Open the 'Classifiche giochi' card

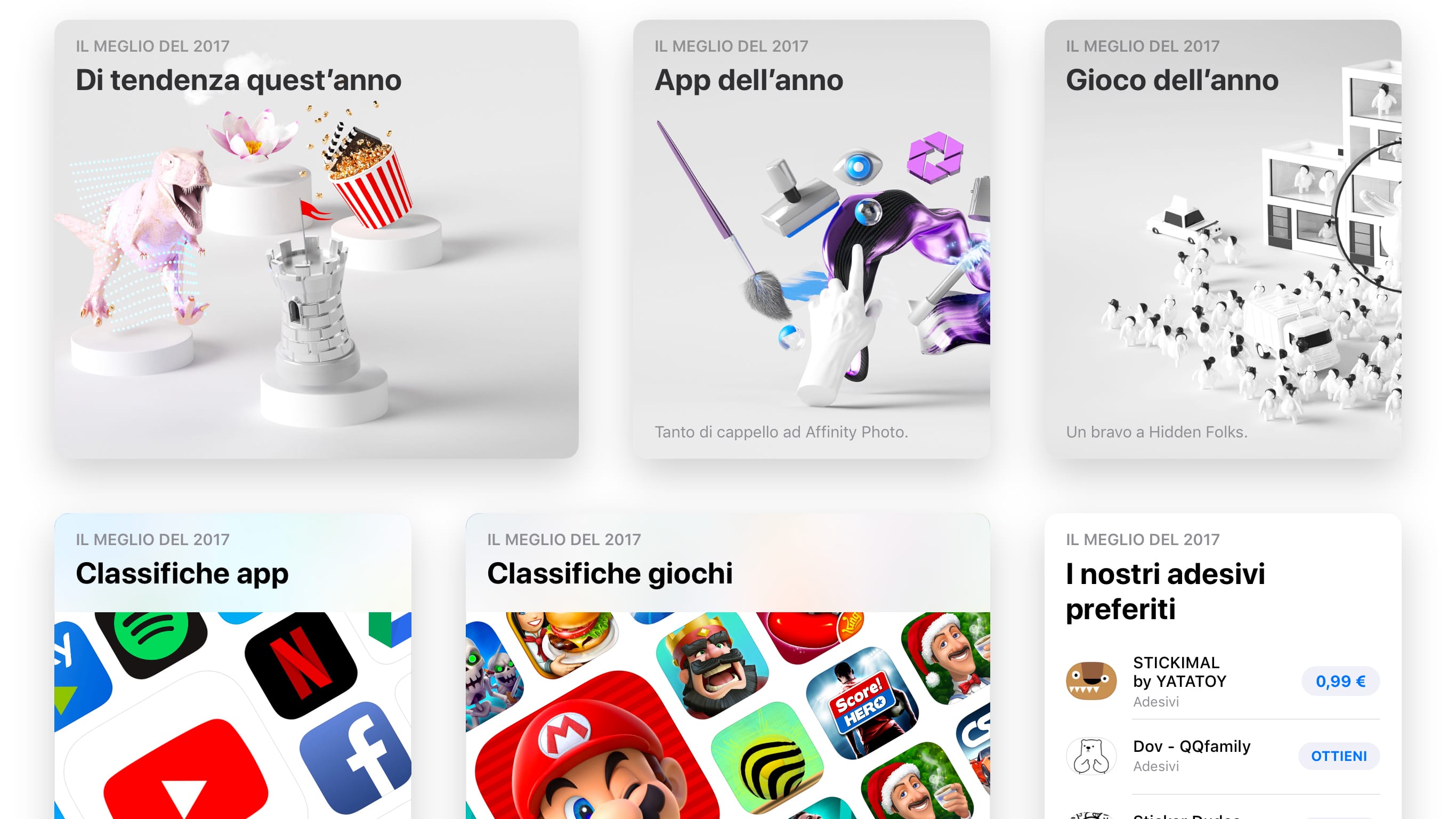point(727,667)
